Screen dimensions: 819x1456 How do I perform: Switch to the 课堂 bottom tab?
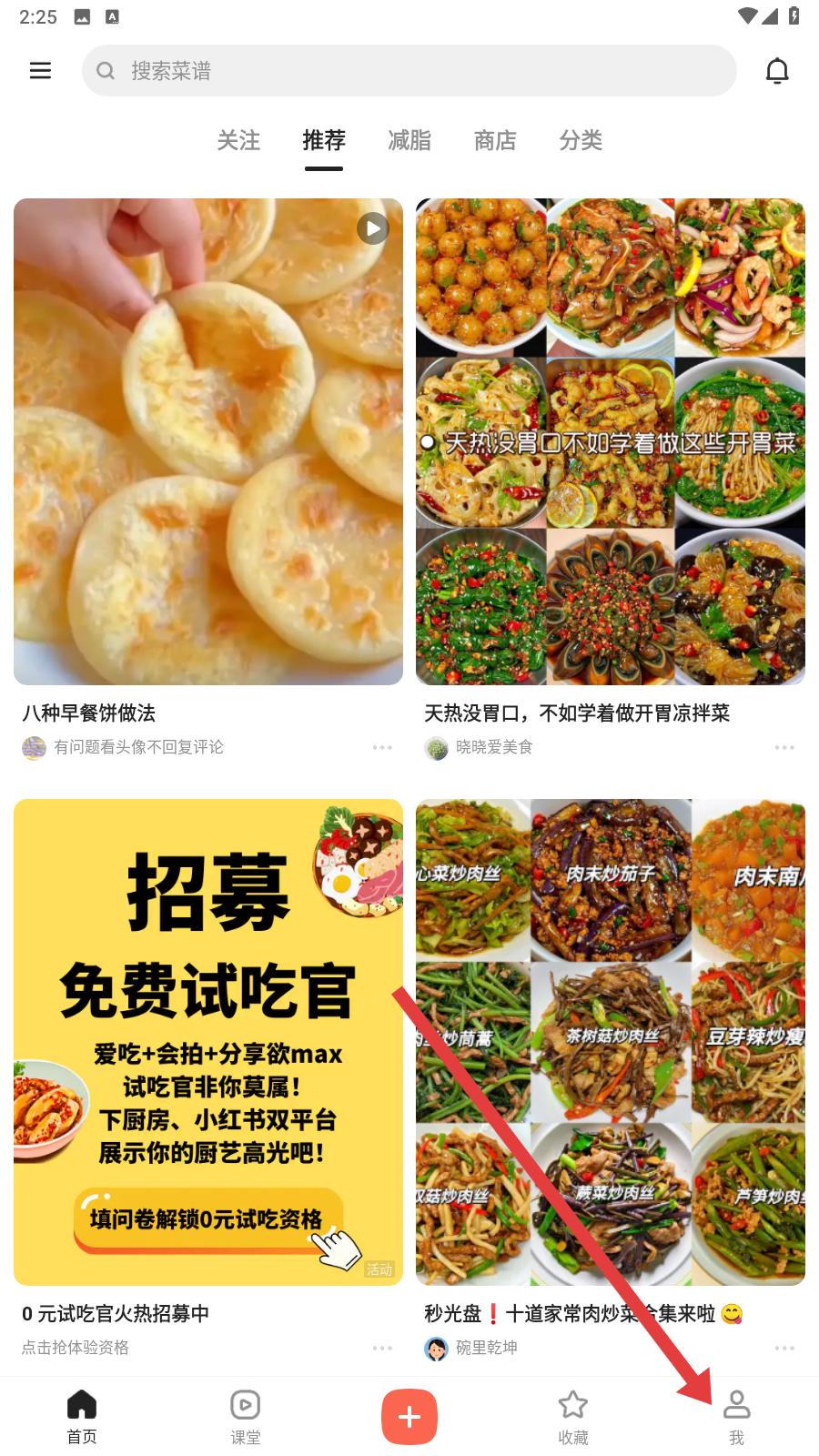[246, 1417]
